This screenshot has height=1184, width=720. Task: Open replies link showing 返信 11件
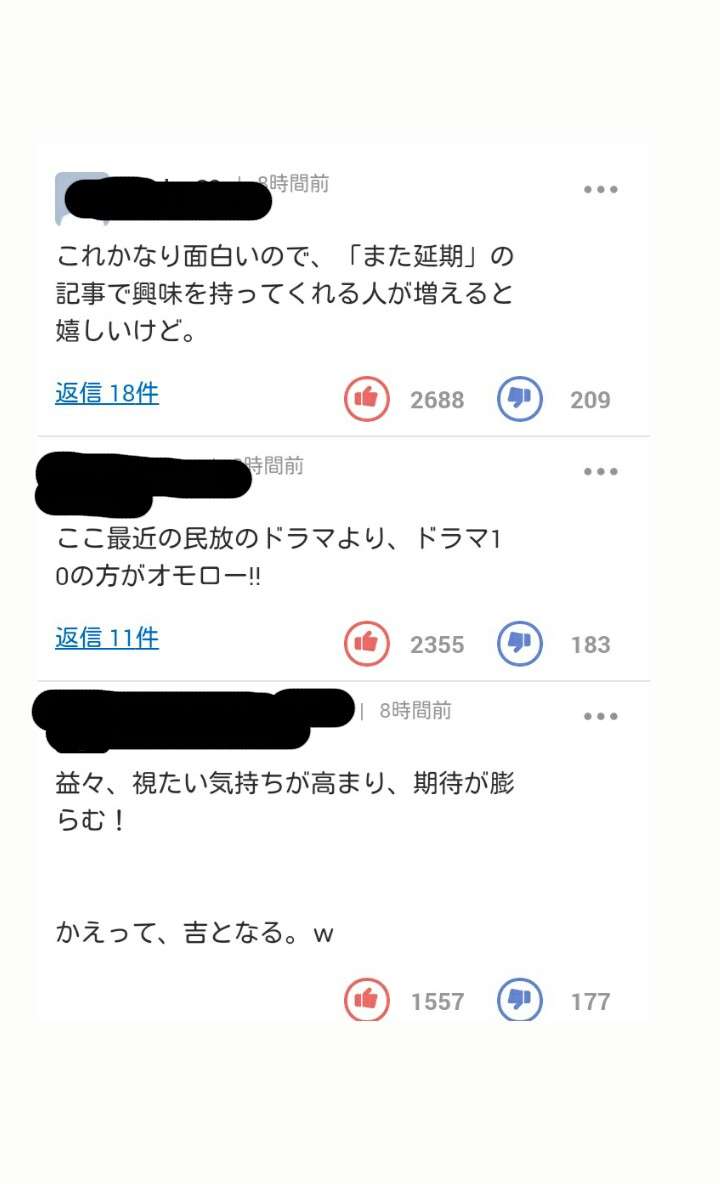tap(107, 638)
